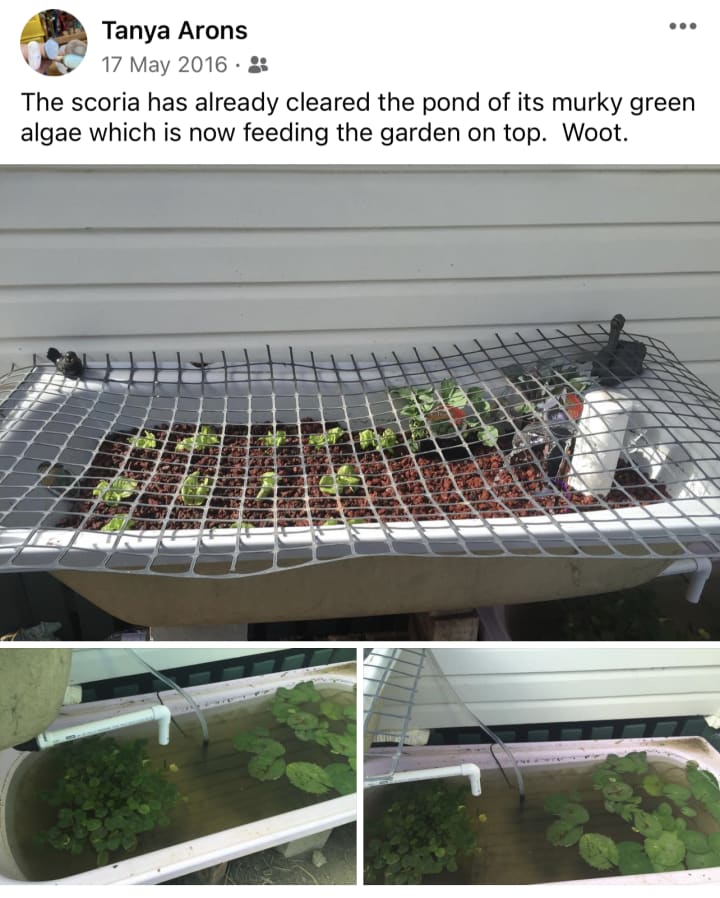Open the bottom-left pond photo
The image size is (720, 898).
pyautogui.click(x=178, y=766)
